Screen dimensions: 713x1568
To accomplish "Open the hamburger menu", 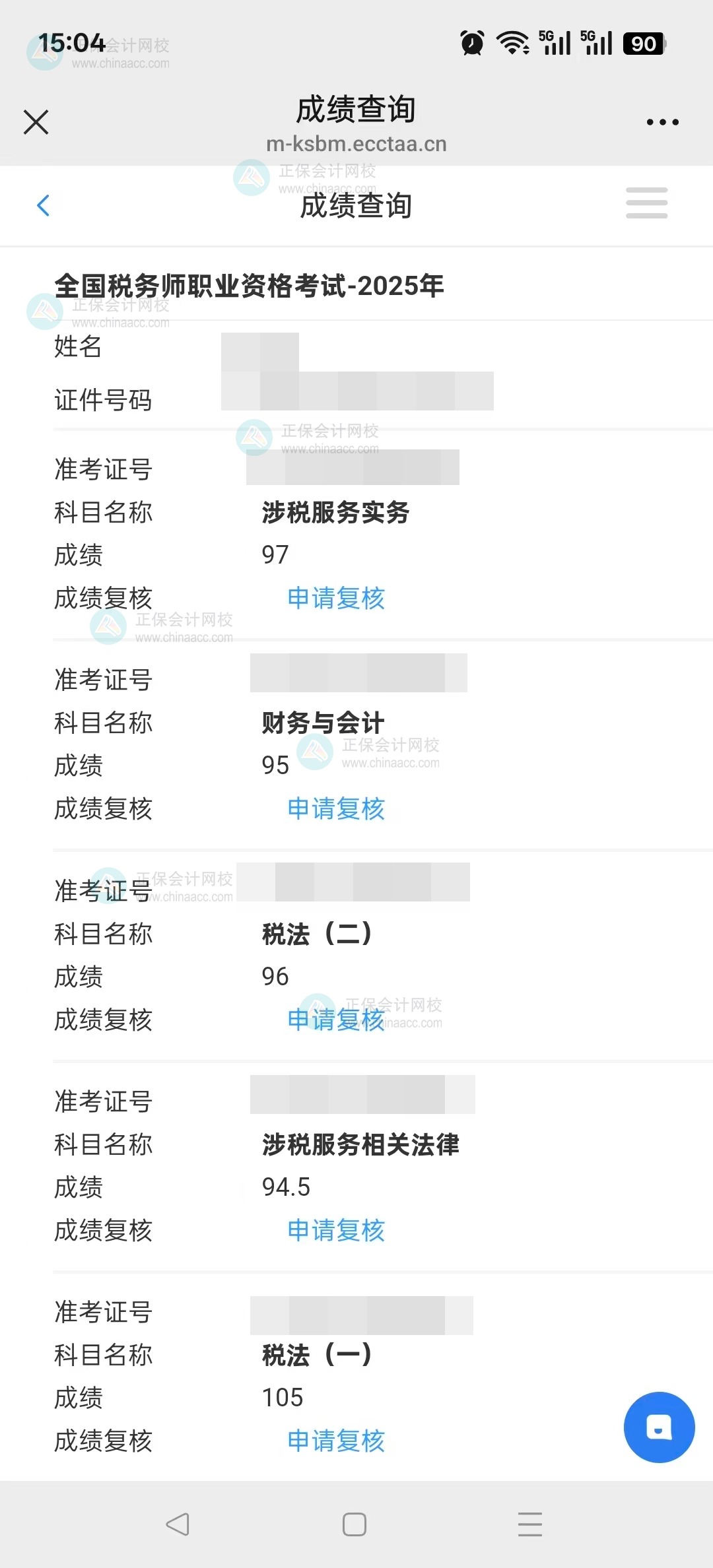I will pos(646,203).
